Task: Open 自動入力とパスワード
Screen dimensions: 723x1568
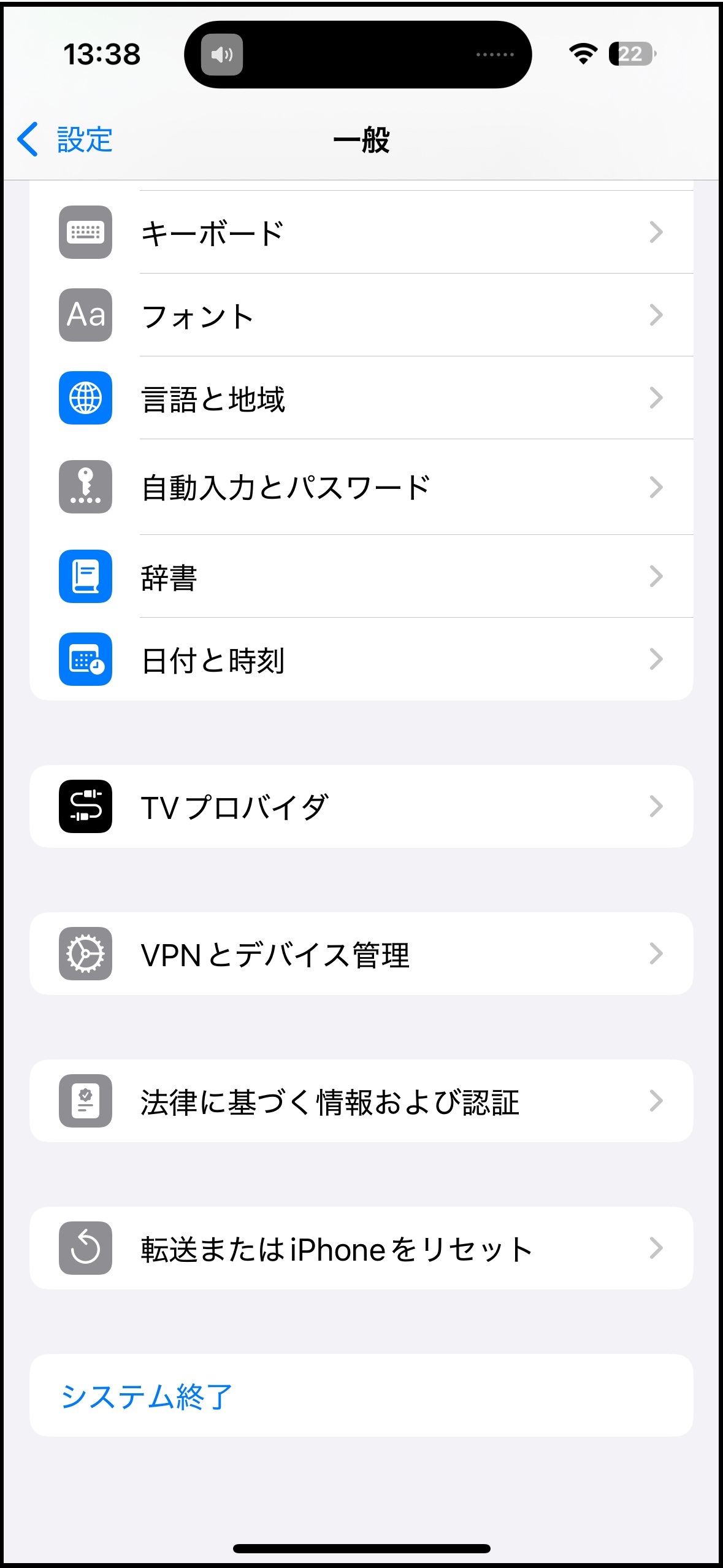Action: [x=361, y=487]
